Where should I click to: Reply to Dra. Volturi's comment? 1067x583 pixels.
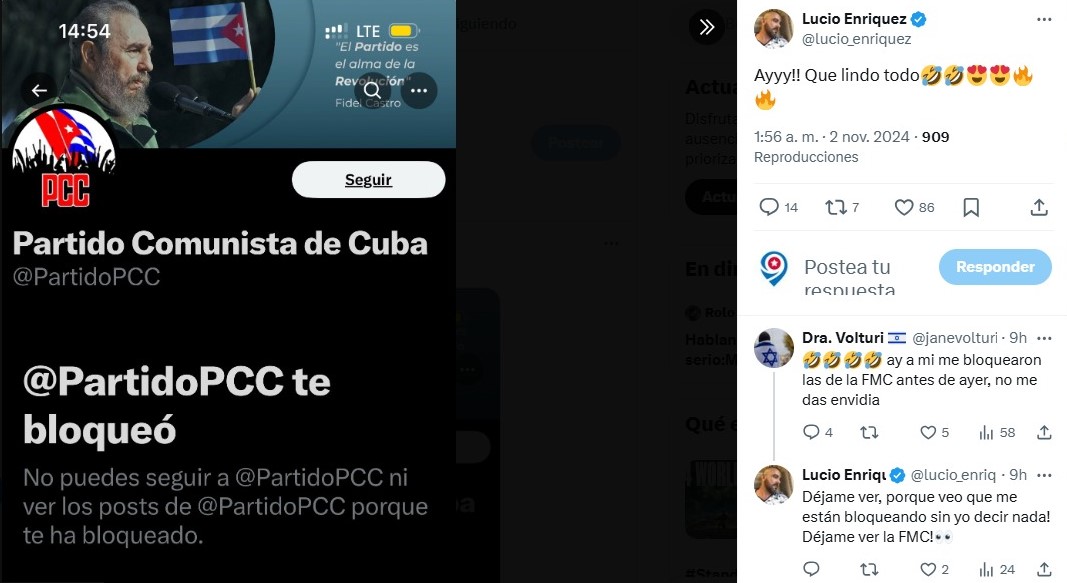pyautogui.click(x=811, y=432)
